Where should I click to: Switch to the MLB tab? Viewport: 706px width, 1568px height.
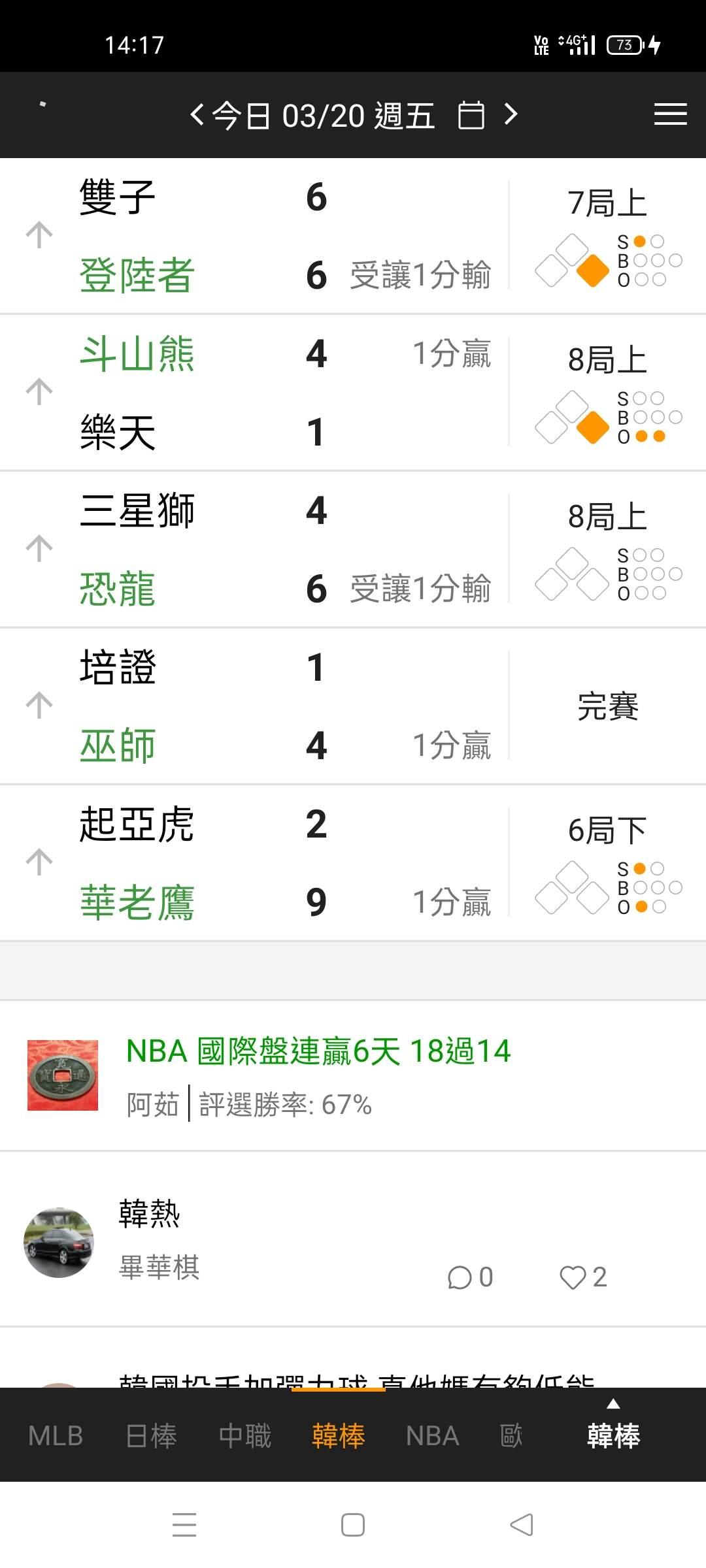pyautogui.click(x=56, y=1435)
